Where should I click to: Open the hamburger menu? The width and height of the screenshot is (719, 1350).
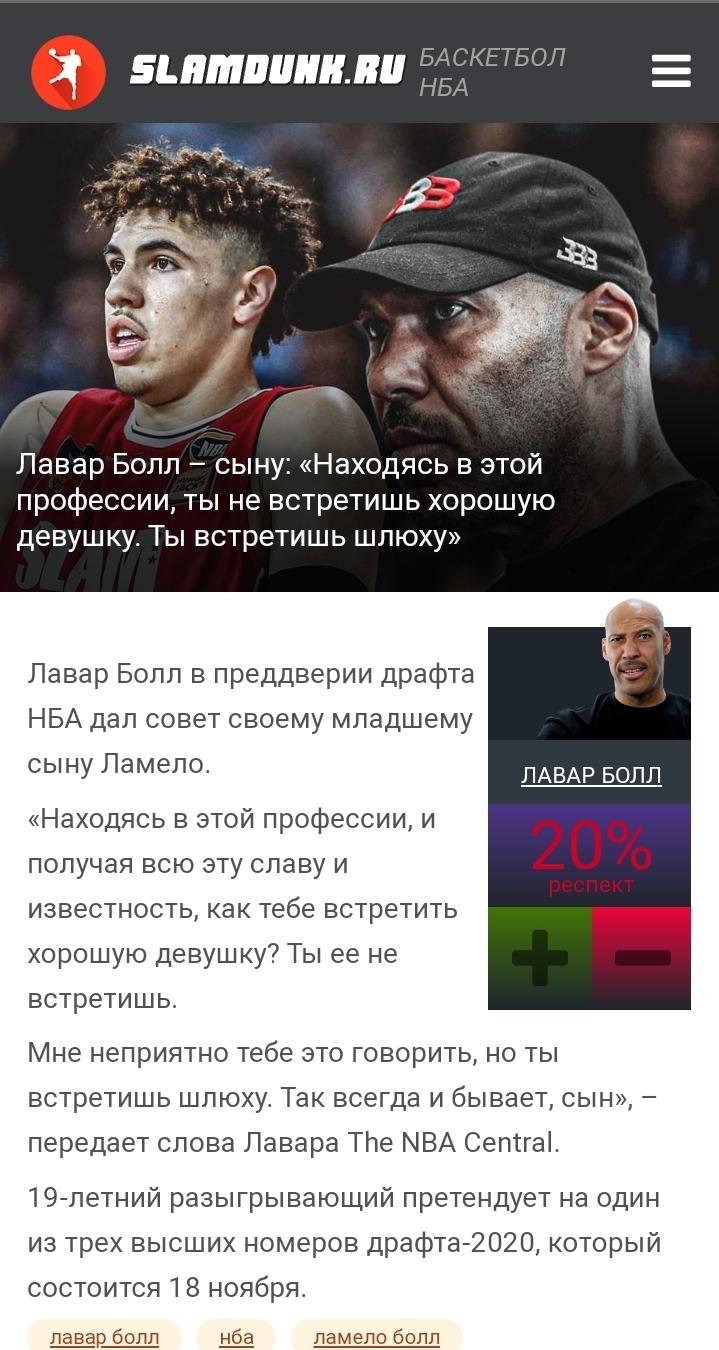670,71
